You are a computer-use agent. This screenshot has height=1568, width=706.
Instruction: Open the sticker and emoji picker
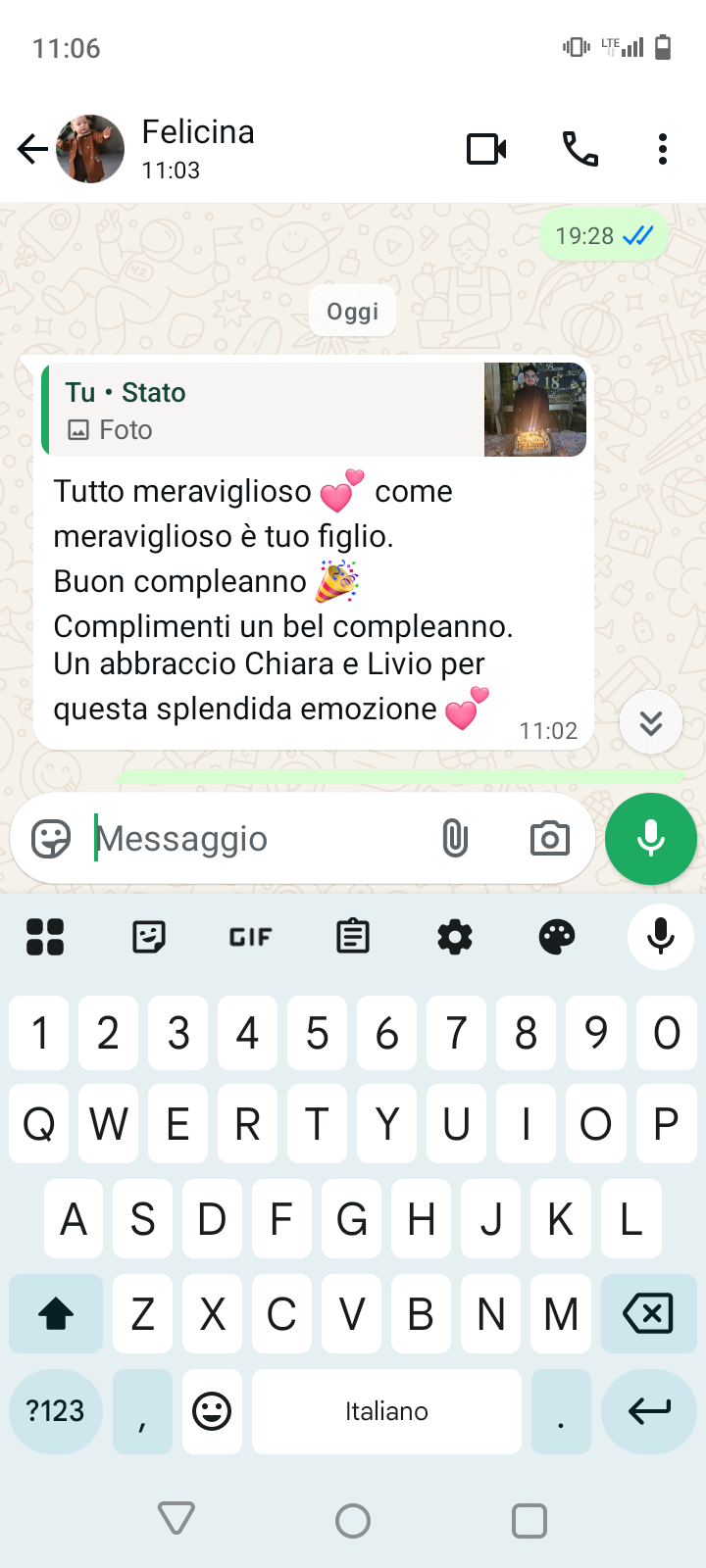click(x=51, y=839)
